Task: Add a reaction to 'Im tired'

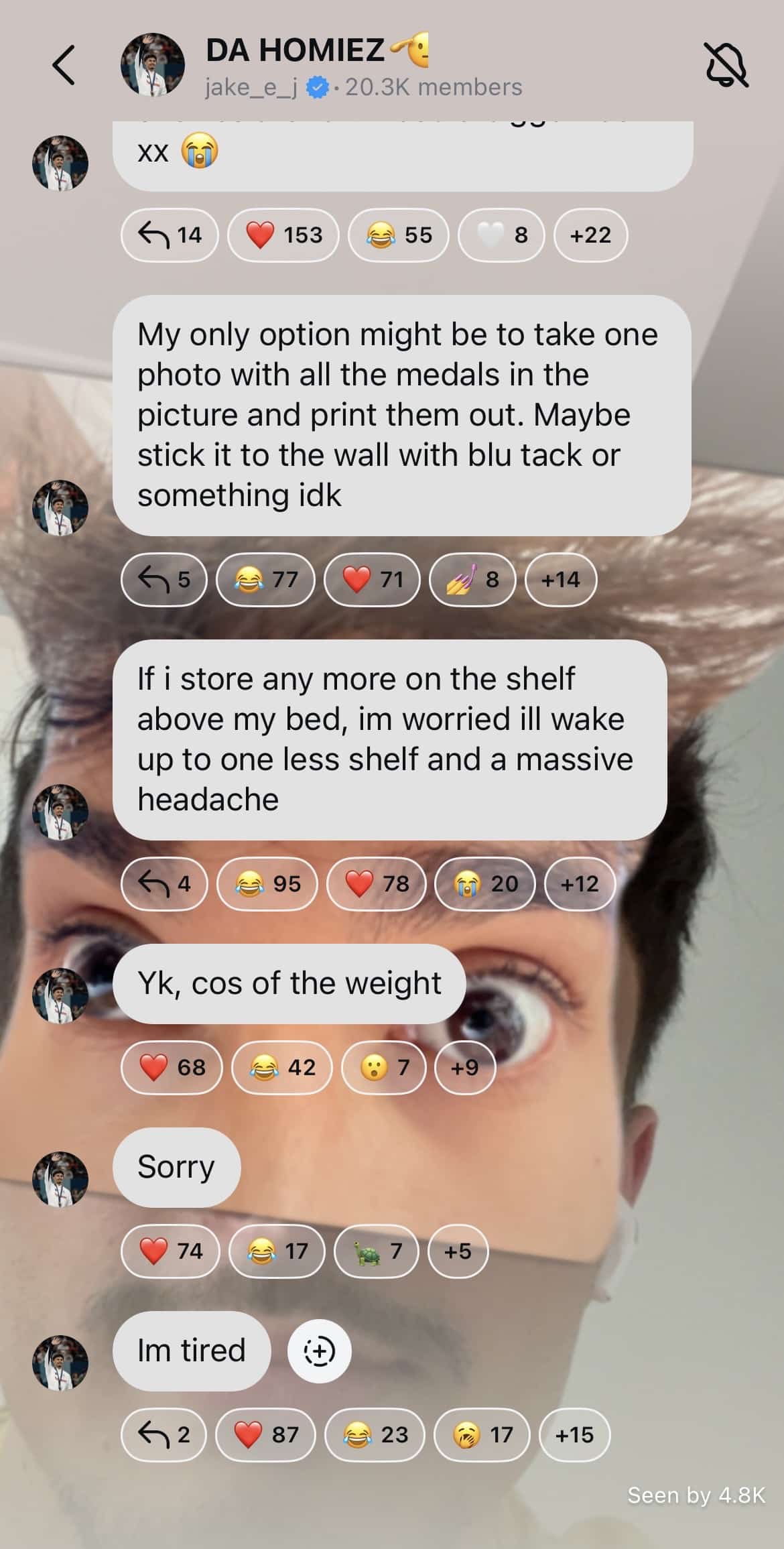Action: tap(319, 1351)
